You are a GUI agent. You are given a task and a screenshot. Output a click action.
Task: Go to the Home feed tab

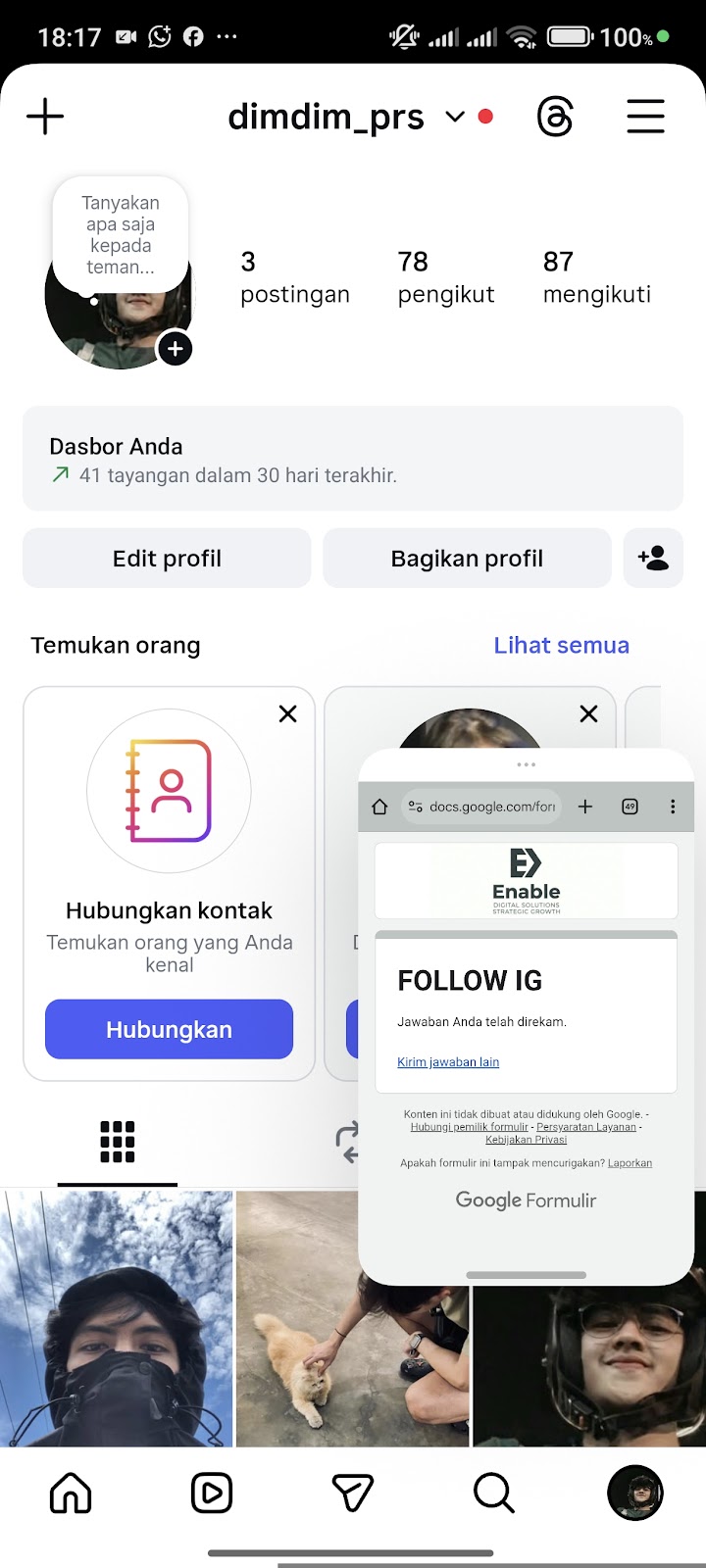coord(71,1494)
